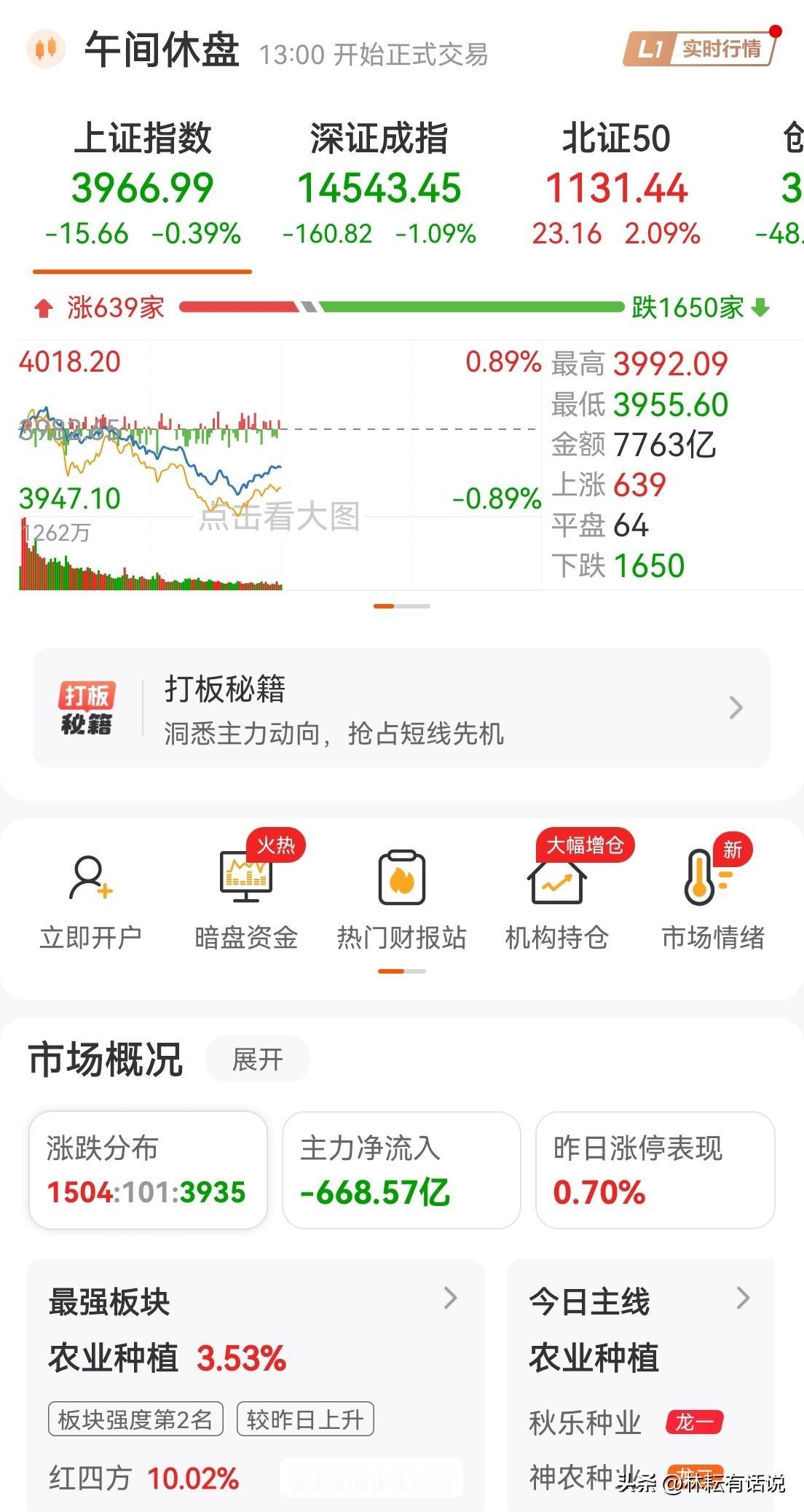This screenshot has width=804, height=1512.
Task: Open 热门财报站
Action: click(x=401, y=901)
